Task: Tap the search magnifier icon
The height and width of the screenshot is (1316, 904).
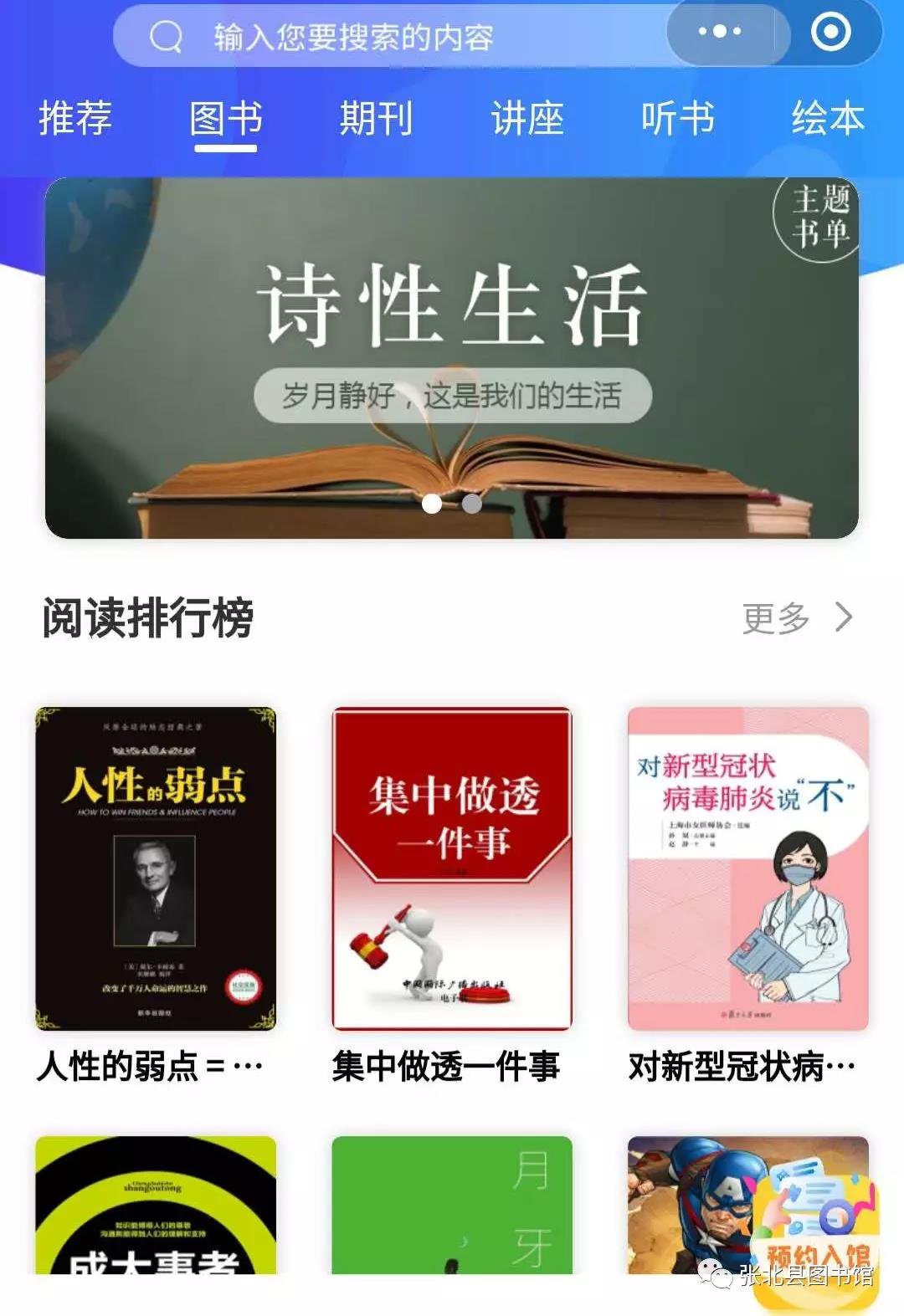Action: point(167,37)
